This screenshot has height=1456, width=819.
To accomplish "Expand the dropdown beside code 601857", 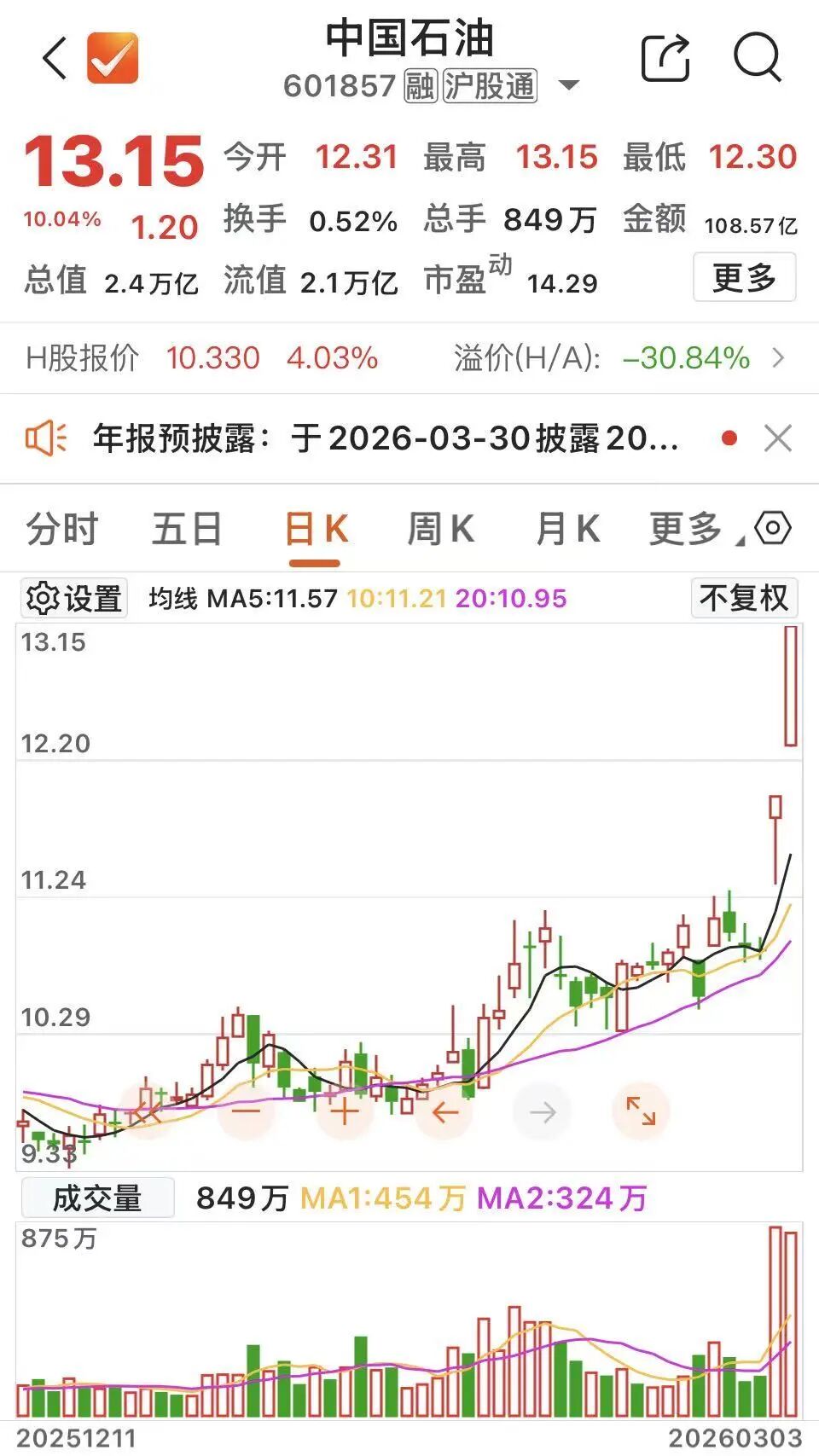I will click(x=568, y=85).
